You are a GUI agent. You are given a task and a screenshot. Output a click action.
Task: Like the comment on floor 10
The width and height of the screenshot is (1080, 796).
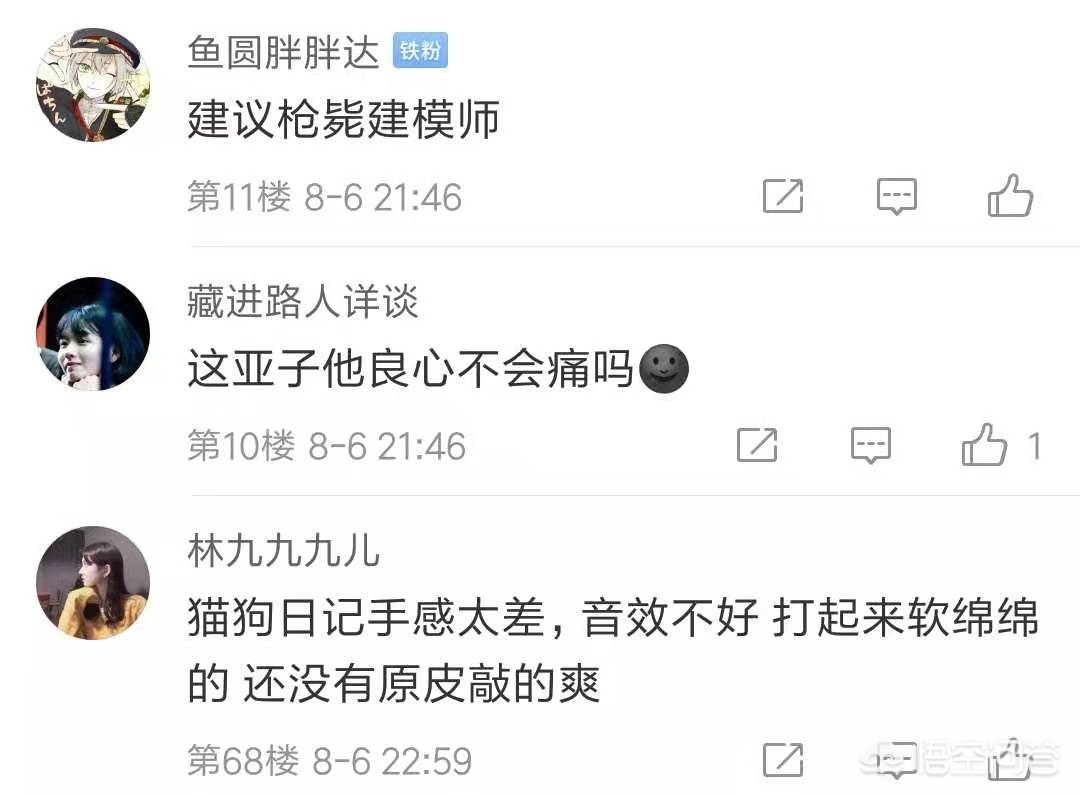pyautogui.click(x=985, y=445)
